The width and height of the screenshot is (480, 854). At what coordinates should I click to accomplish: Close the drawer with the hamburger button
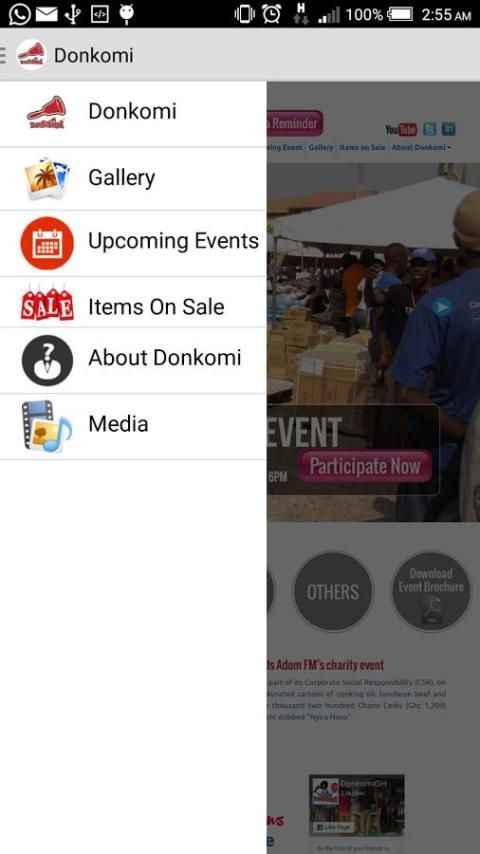coord(3,55)
